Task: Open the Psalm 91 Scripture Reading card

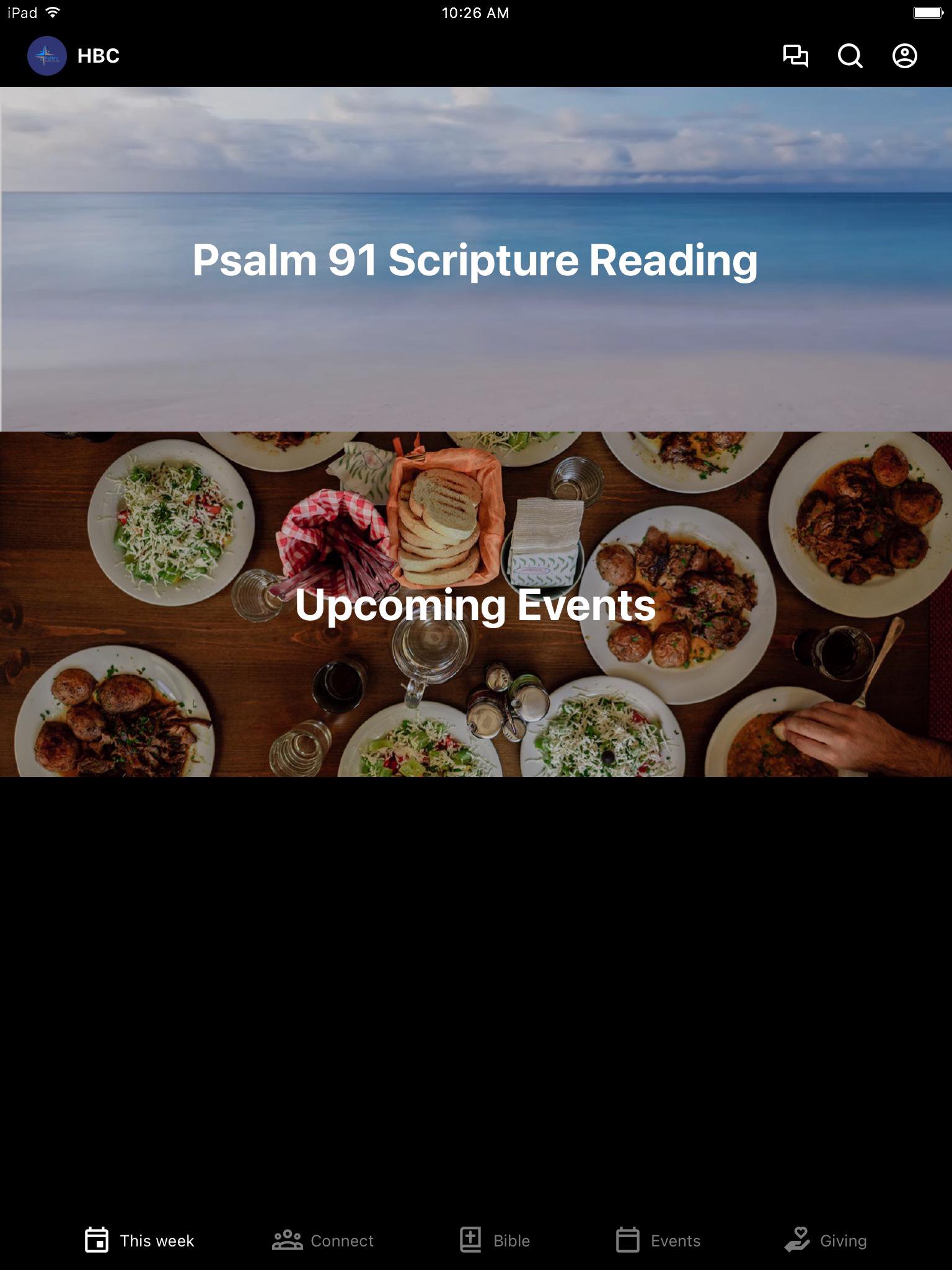Action: [476, 259]
